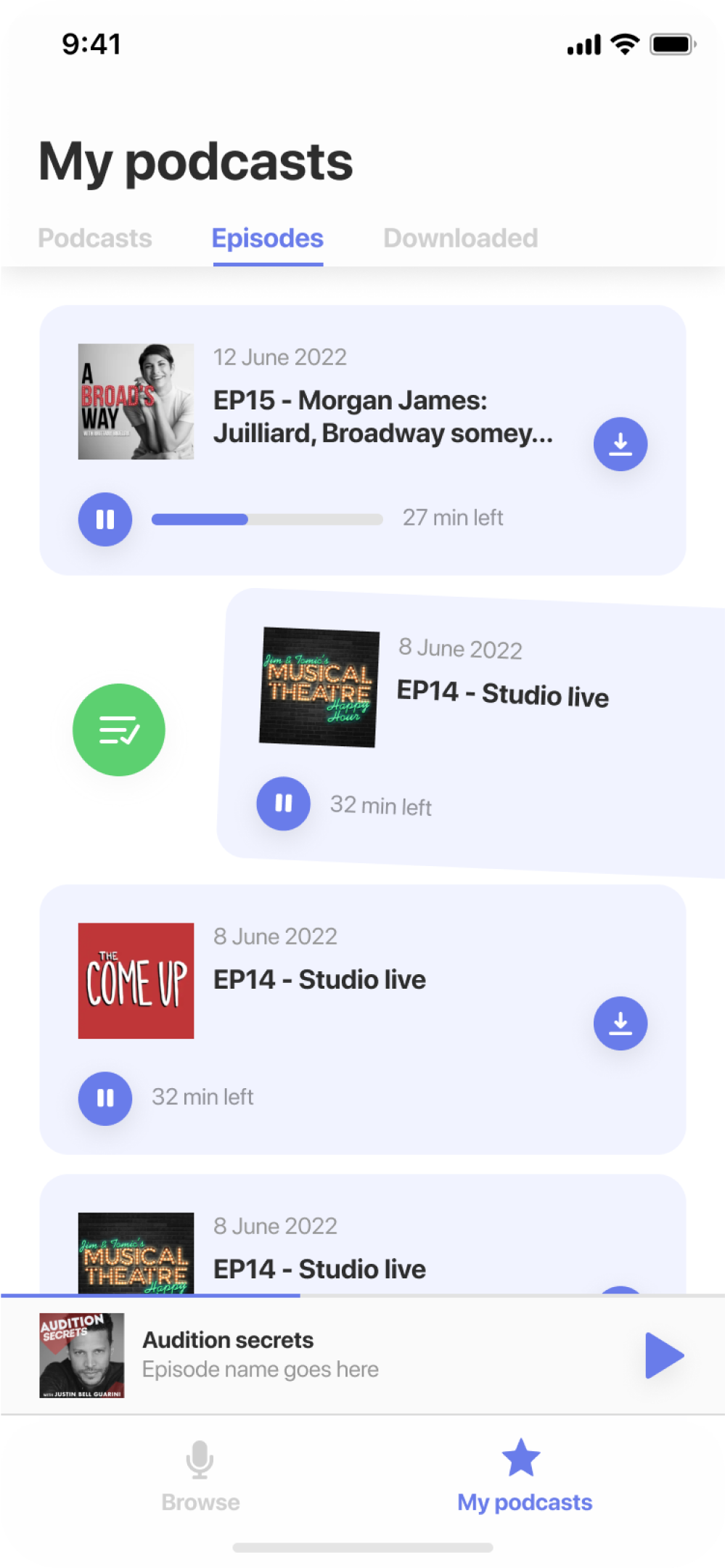Switch to the Podcasts tab
The image size is (725, 1568).
(x=95, y=238)
